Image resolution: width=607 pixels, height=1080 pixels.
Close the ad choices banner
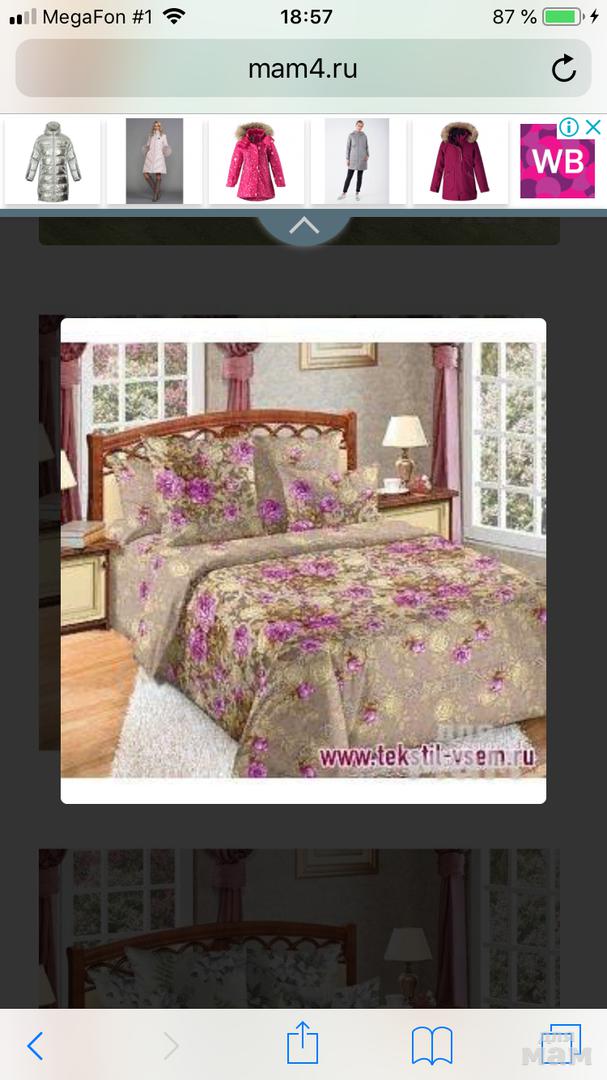592,127
